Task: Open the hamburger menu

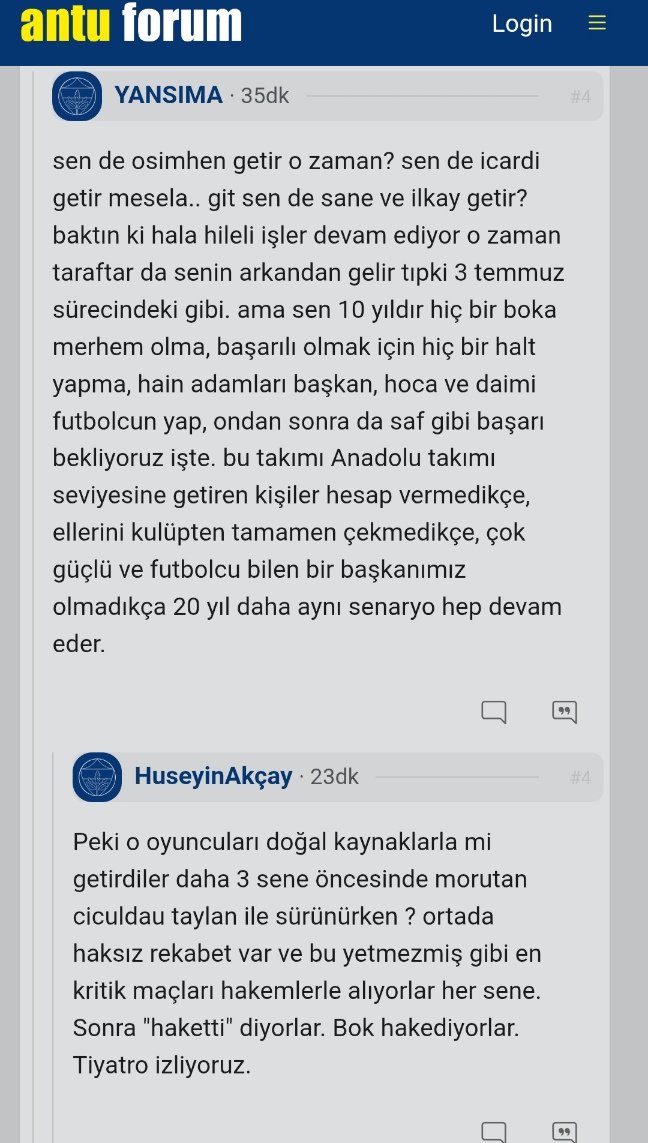Action: click(597, 23)
